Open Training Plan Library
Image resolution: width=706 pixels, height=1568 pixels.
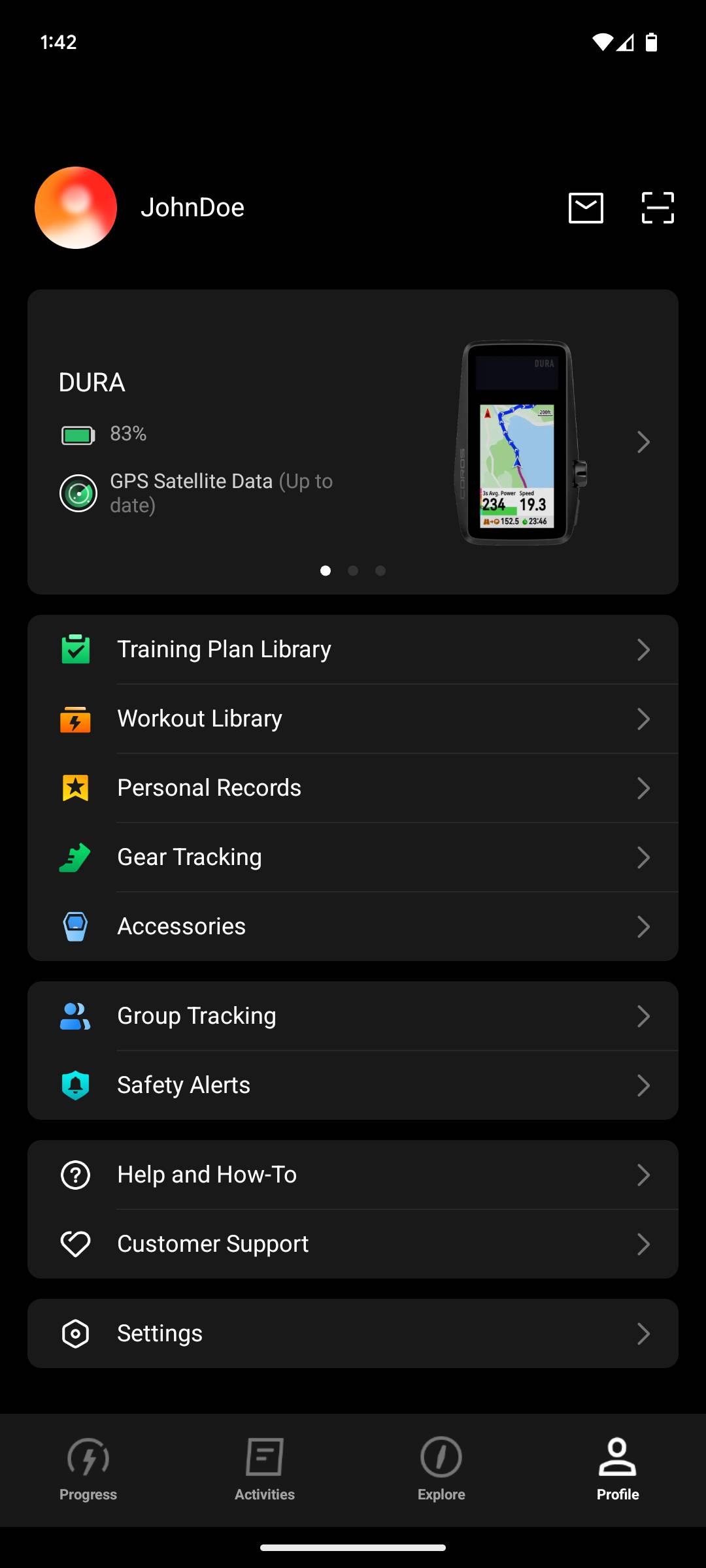[x=353, y=649]
